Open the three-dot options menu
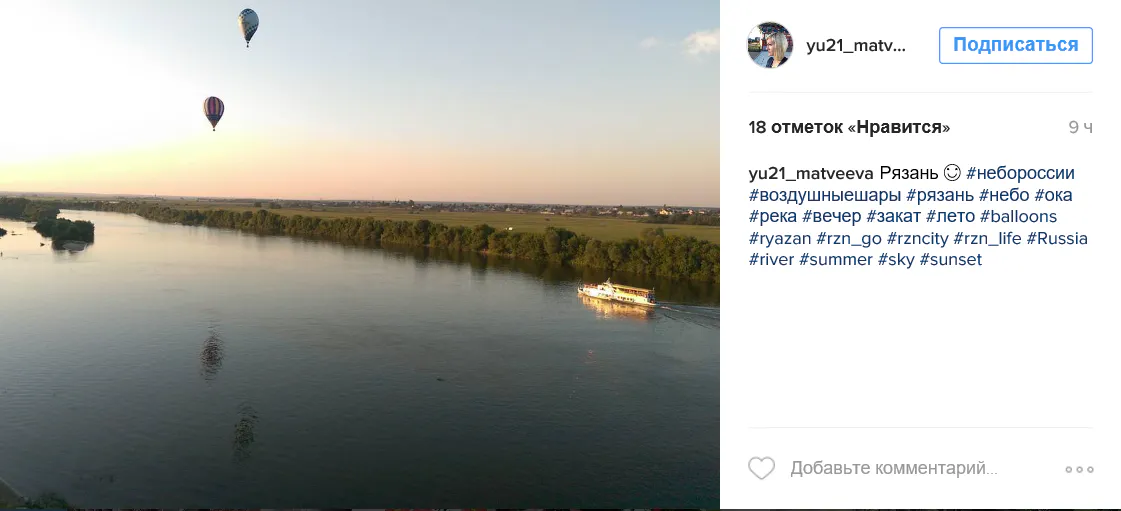Screen dimensions: 1121x511 pos(1079,469)
